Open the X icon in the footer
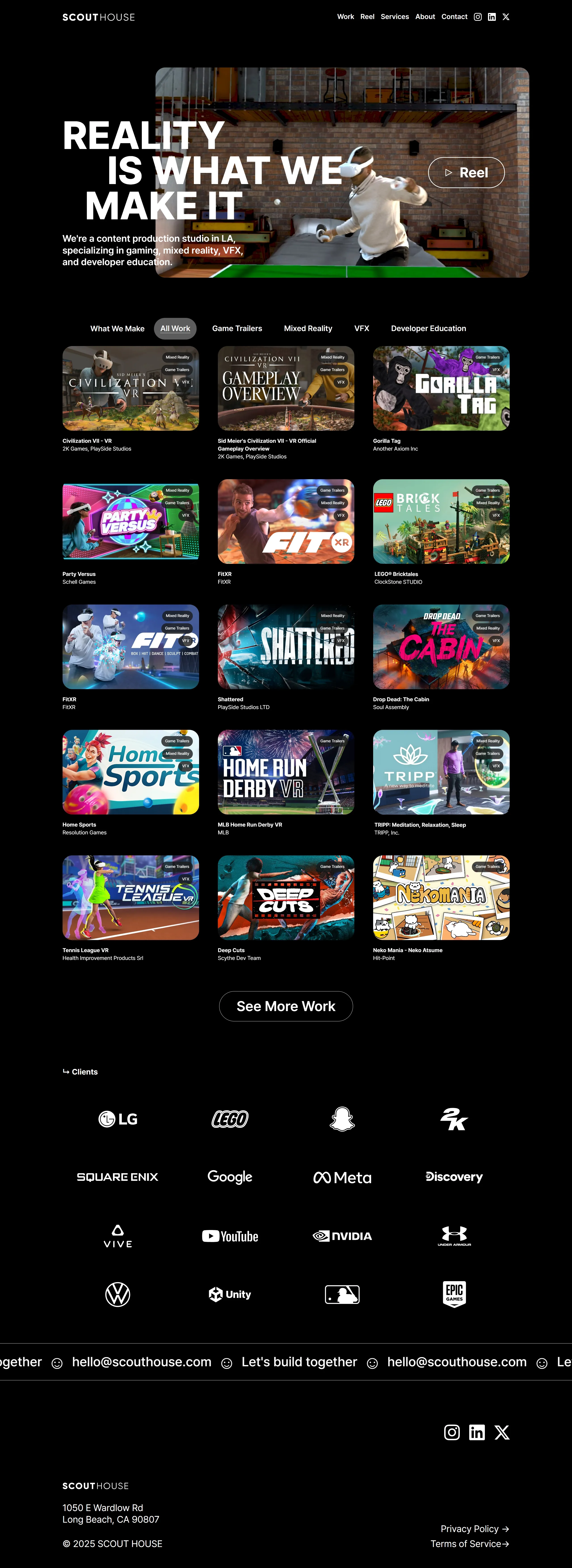 click(501, 1432)
